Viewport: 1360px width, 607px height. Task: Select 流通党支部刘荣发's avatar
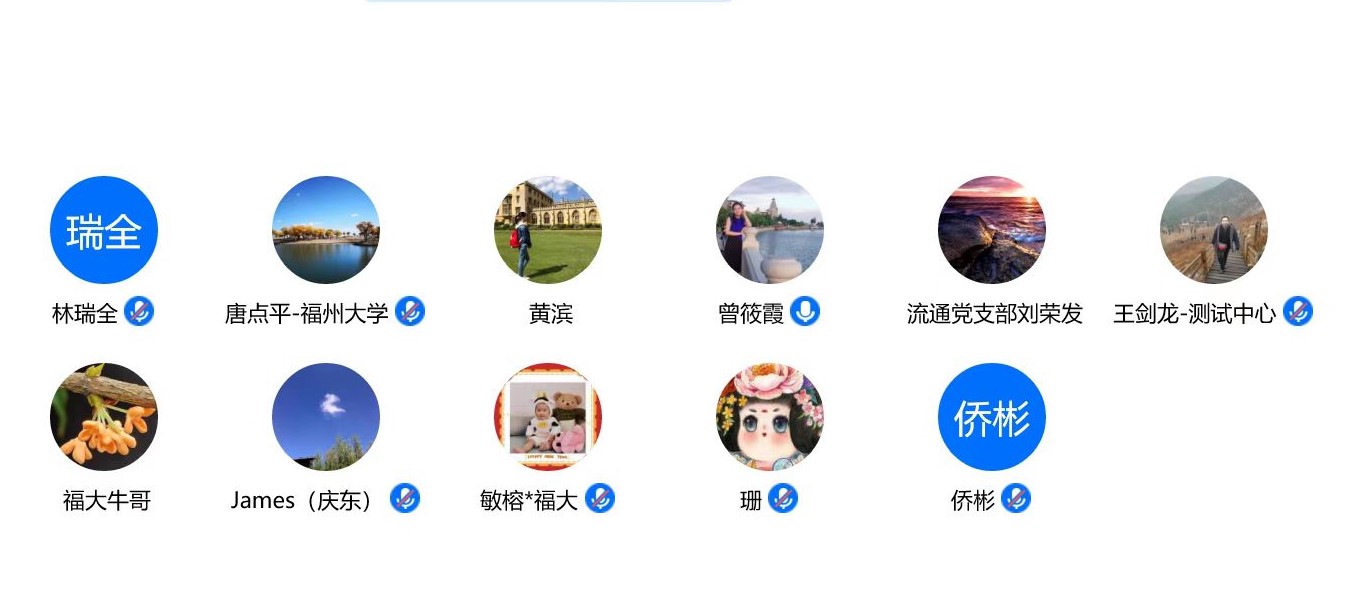tap(992, 230)
